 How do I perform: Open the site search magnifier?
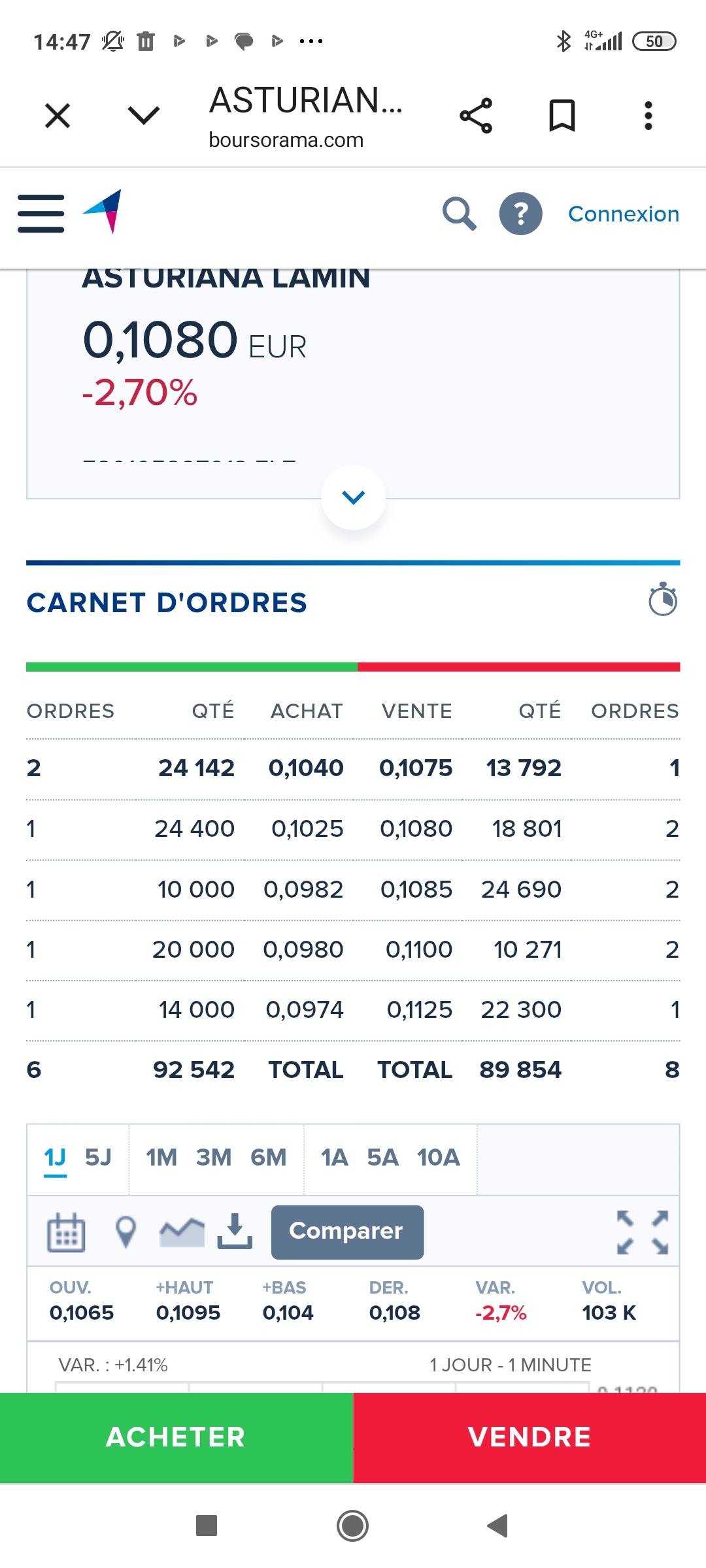tap(459, 214)
